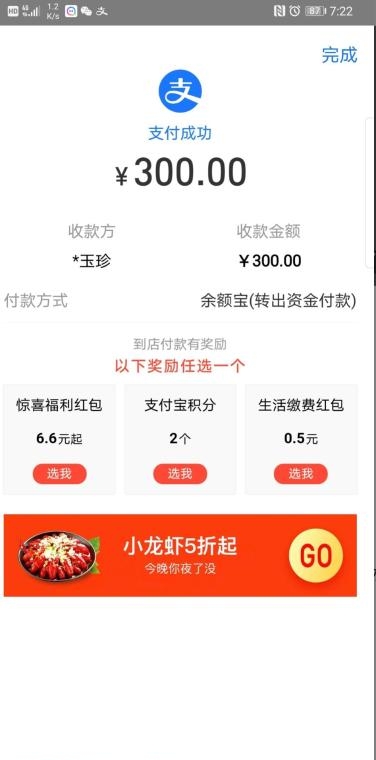The height and width of the screenshot is (760, 376).
Task: Select 选我 under 惊喜福利红包
Action: [60, 474]
